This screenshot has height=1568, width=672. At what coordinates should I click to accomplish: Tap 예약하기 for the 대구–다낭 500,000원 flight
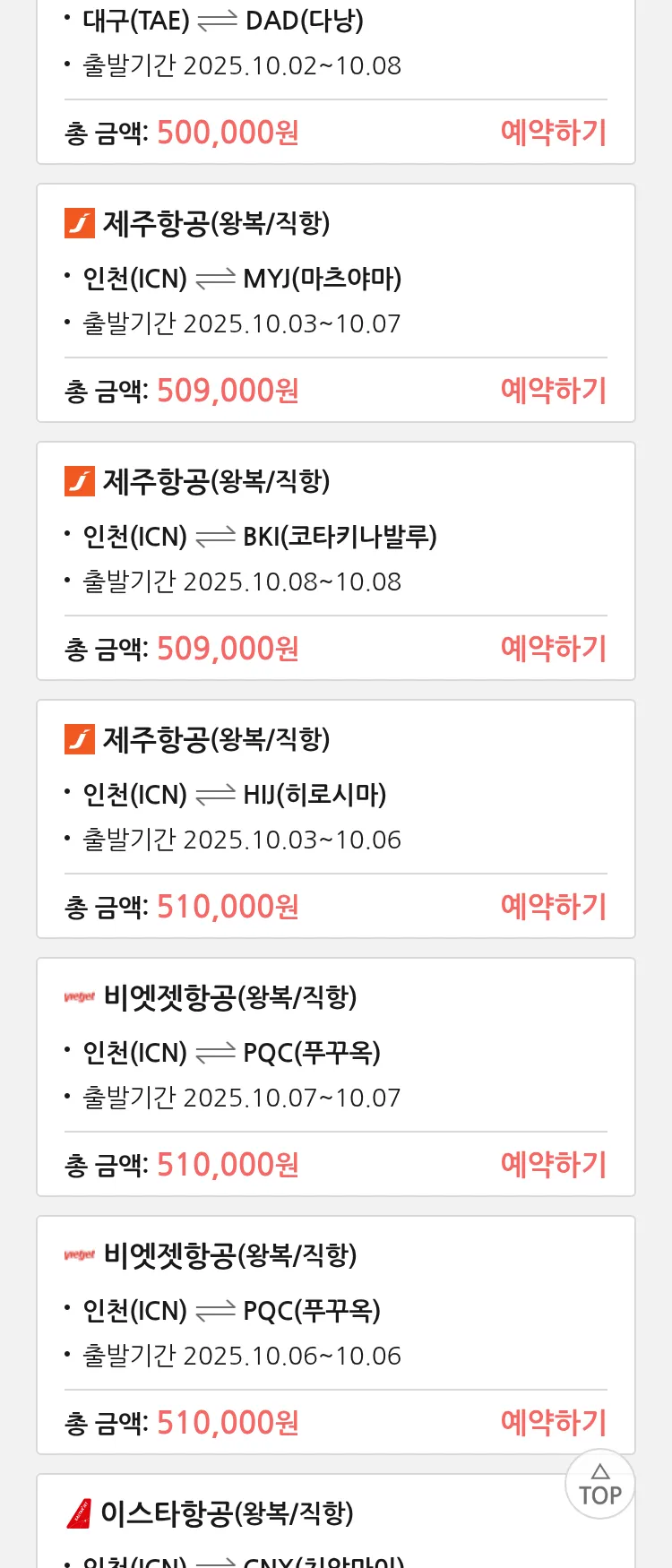[x=553, y=133]
